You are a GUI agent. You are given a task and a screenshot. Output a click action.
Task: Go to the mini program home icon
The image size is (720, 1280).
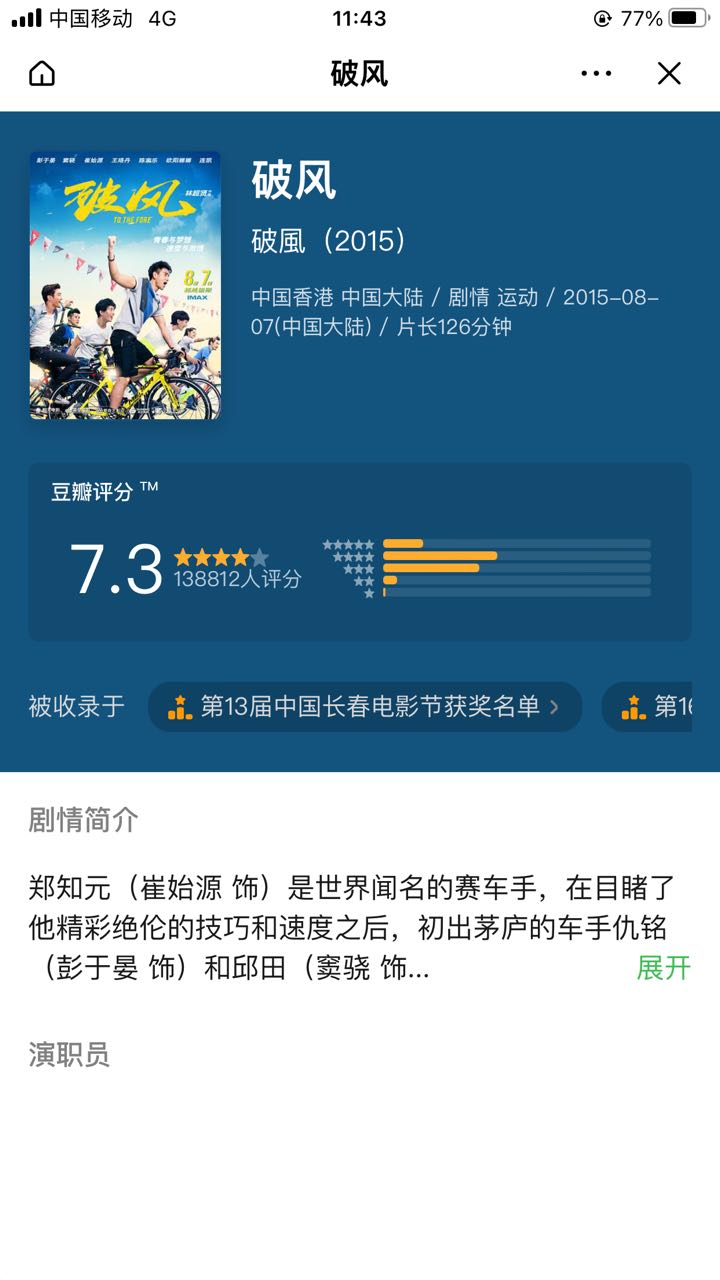click(42, 74)
